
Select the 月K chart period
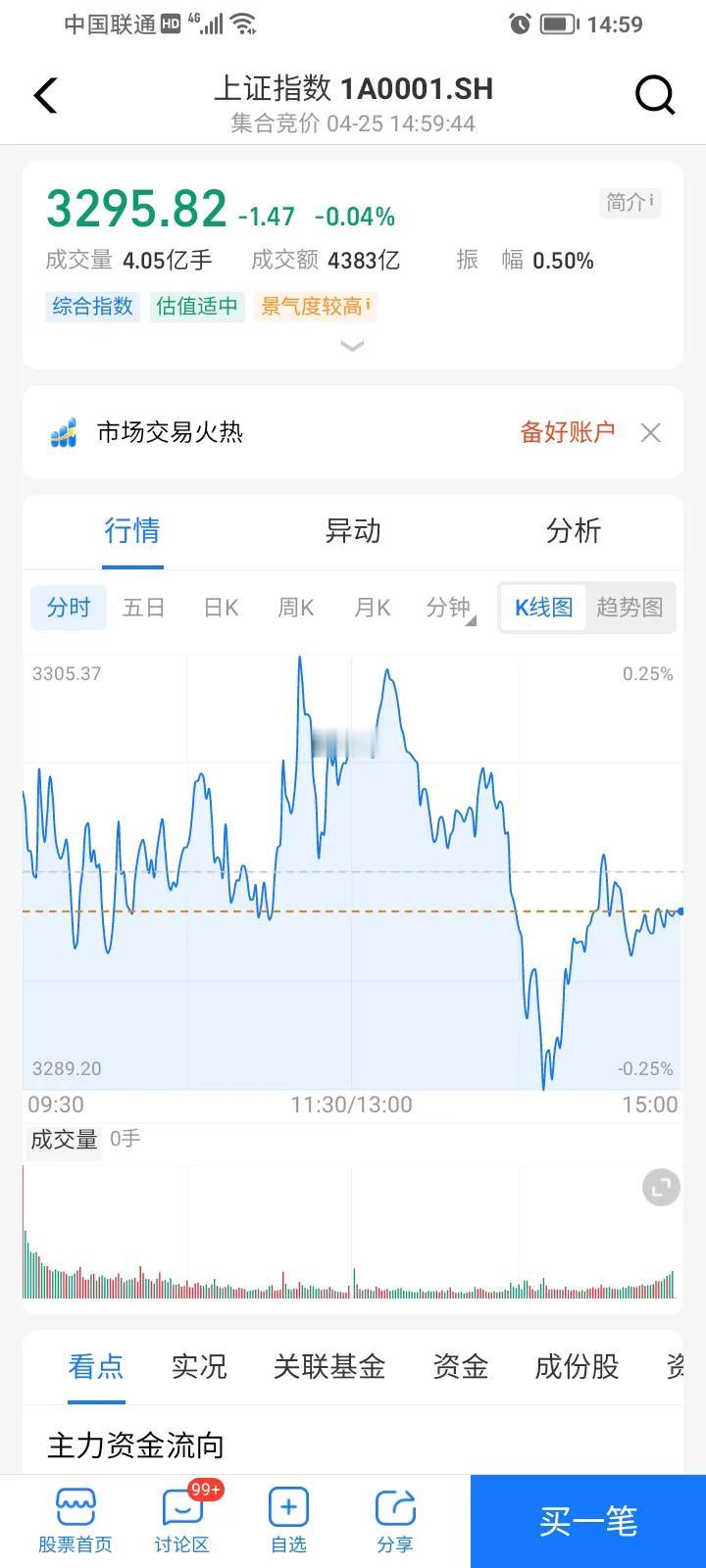(x=372, y=608)
